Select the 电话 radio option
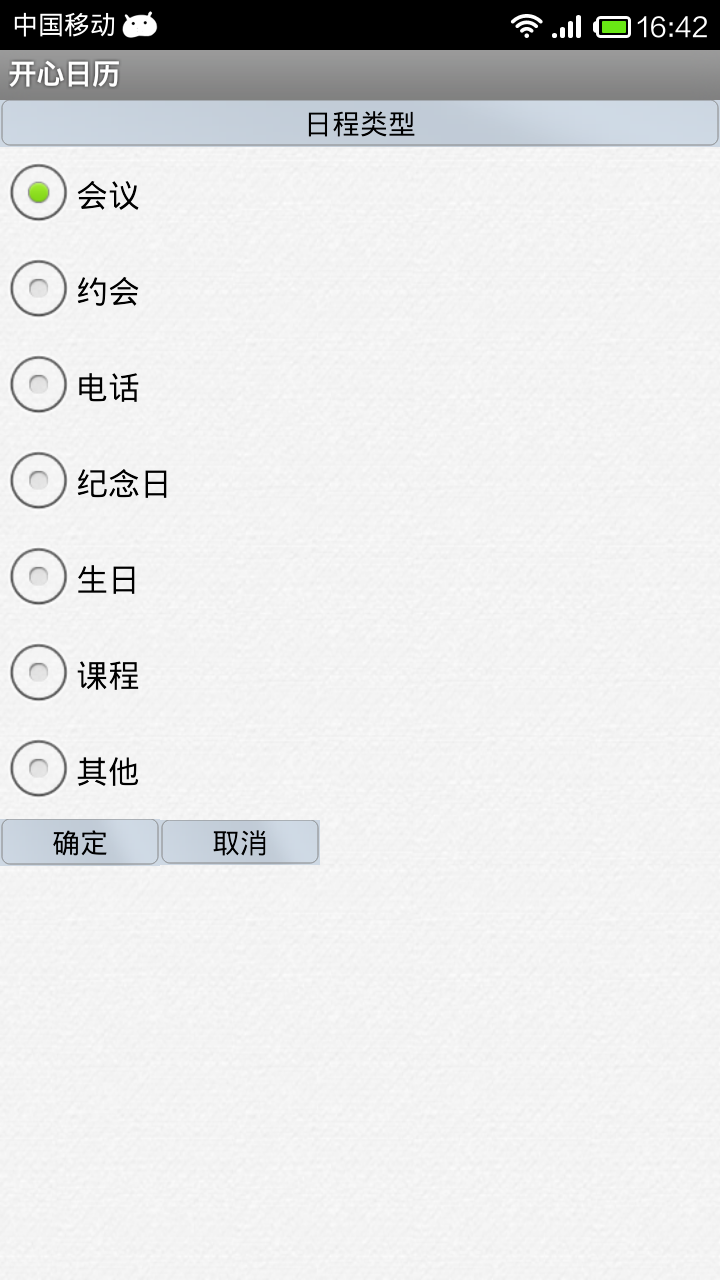Screen dimensions: 720x1280 [x=75, y=385]
